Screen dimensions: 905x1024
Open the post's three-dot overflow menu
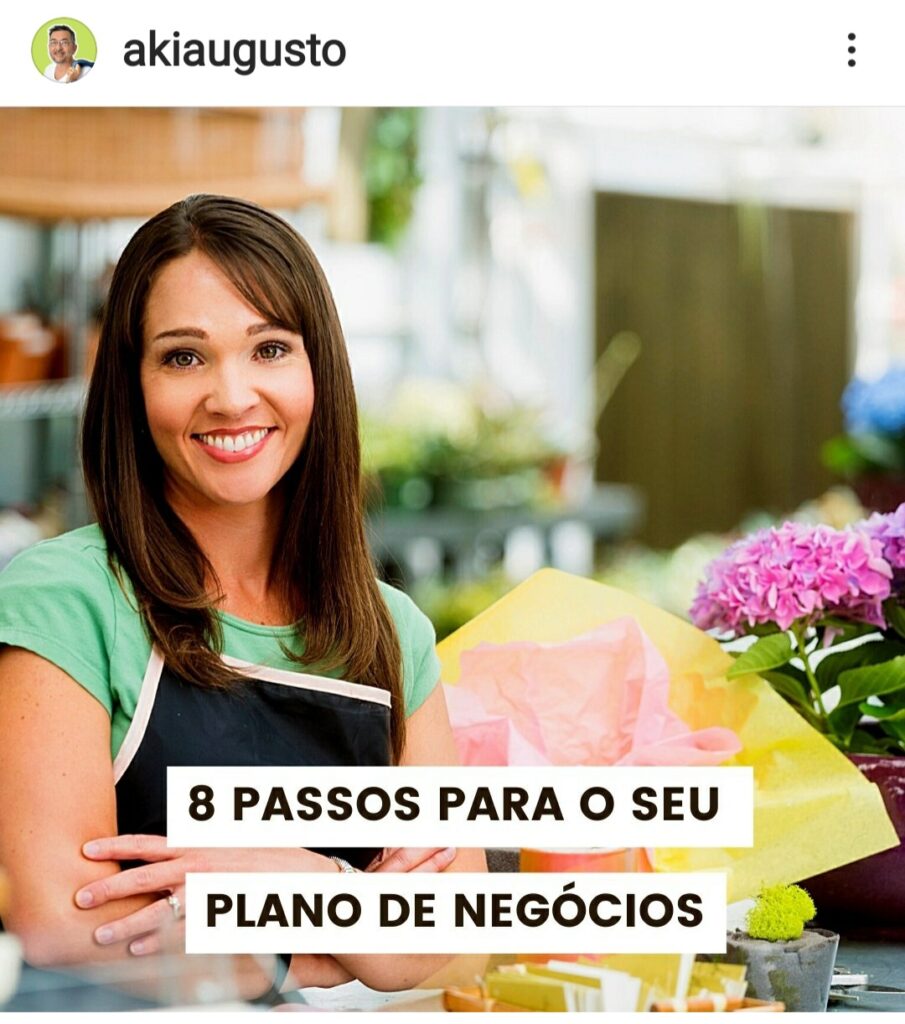pyautogui.click(x=851, y=50)
